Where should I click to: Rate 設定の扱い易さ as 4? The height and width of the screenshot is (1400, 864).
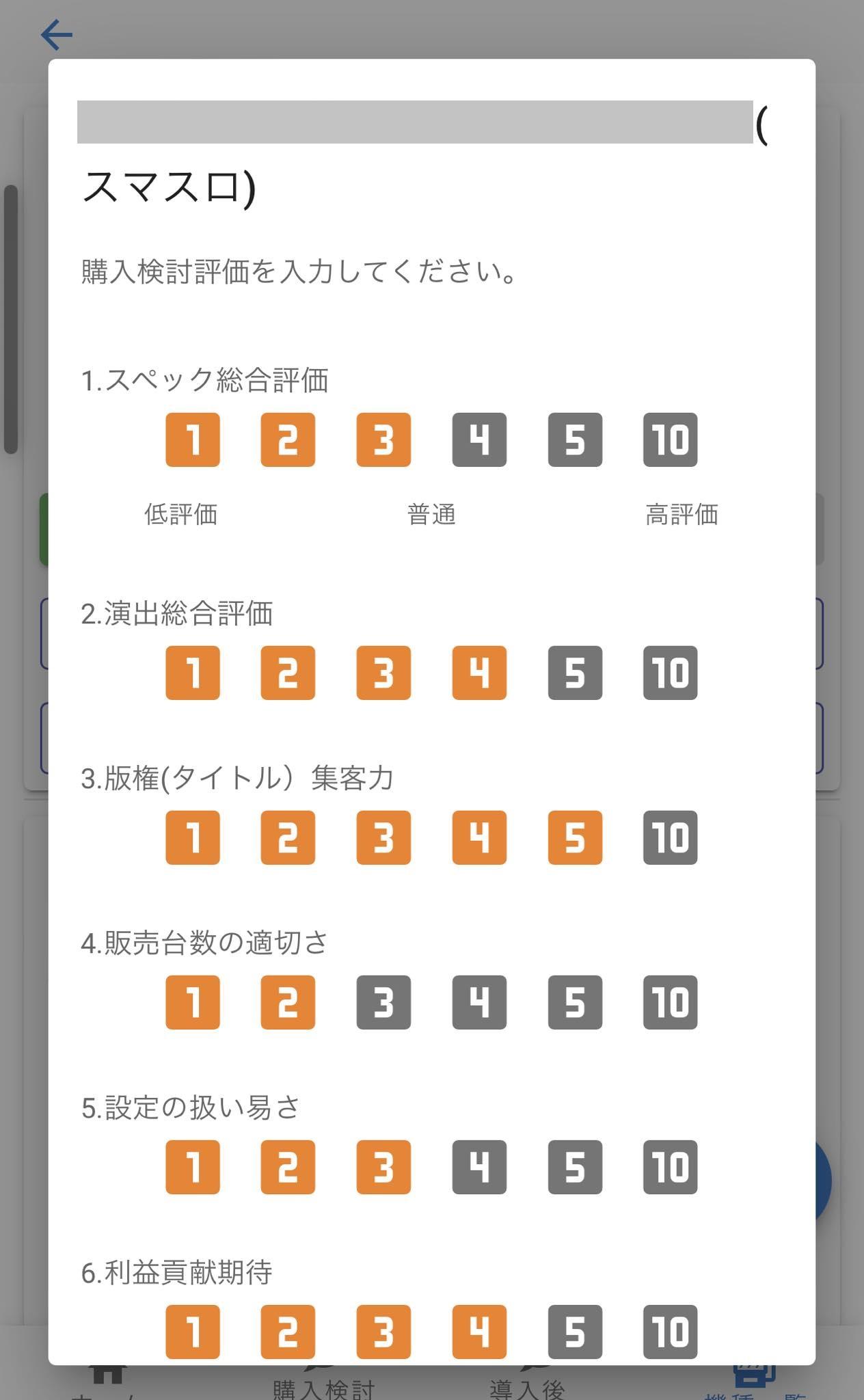pos(479,1167)
